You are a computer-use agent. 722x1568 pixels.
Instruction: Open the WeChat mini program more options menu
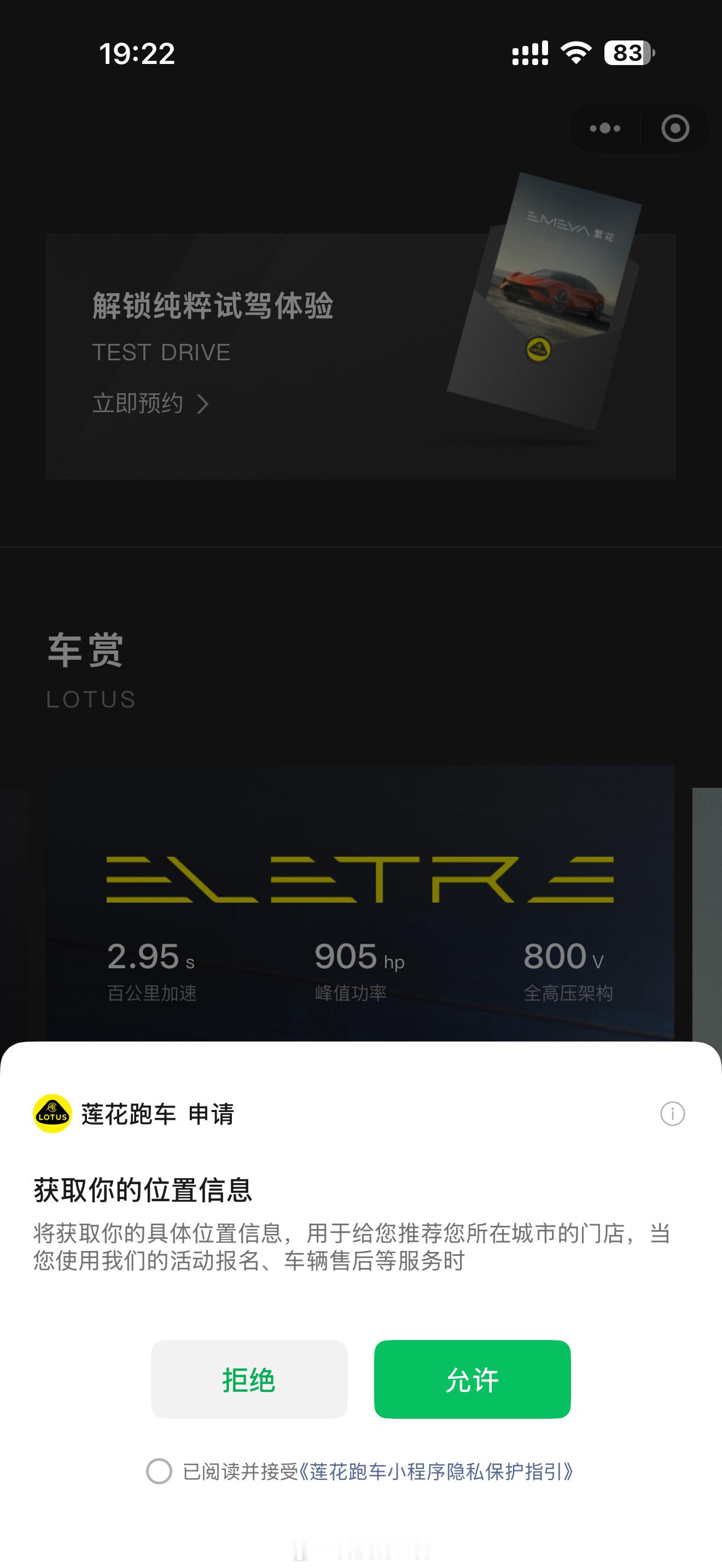[x=605, y=128]
